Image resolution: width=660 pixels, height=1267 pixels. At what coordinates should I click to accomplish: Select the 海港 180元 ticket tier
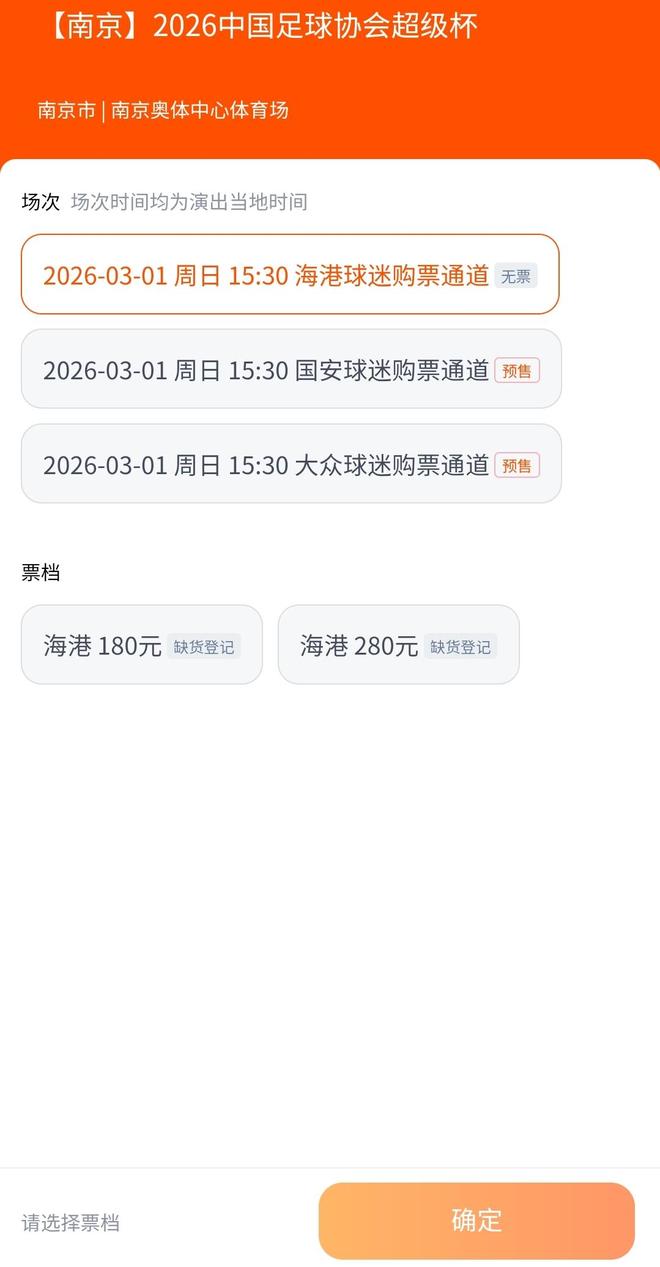(141, 645)
